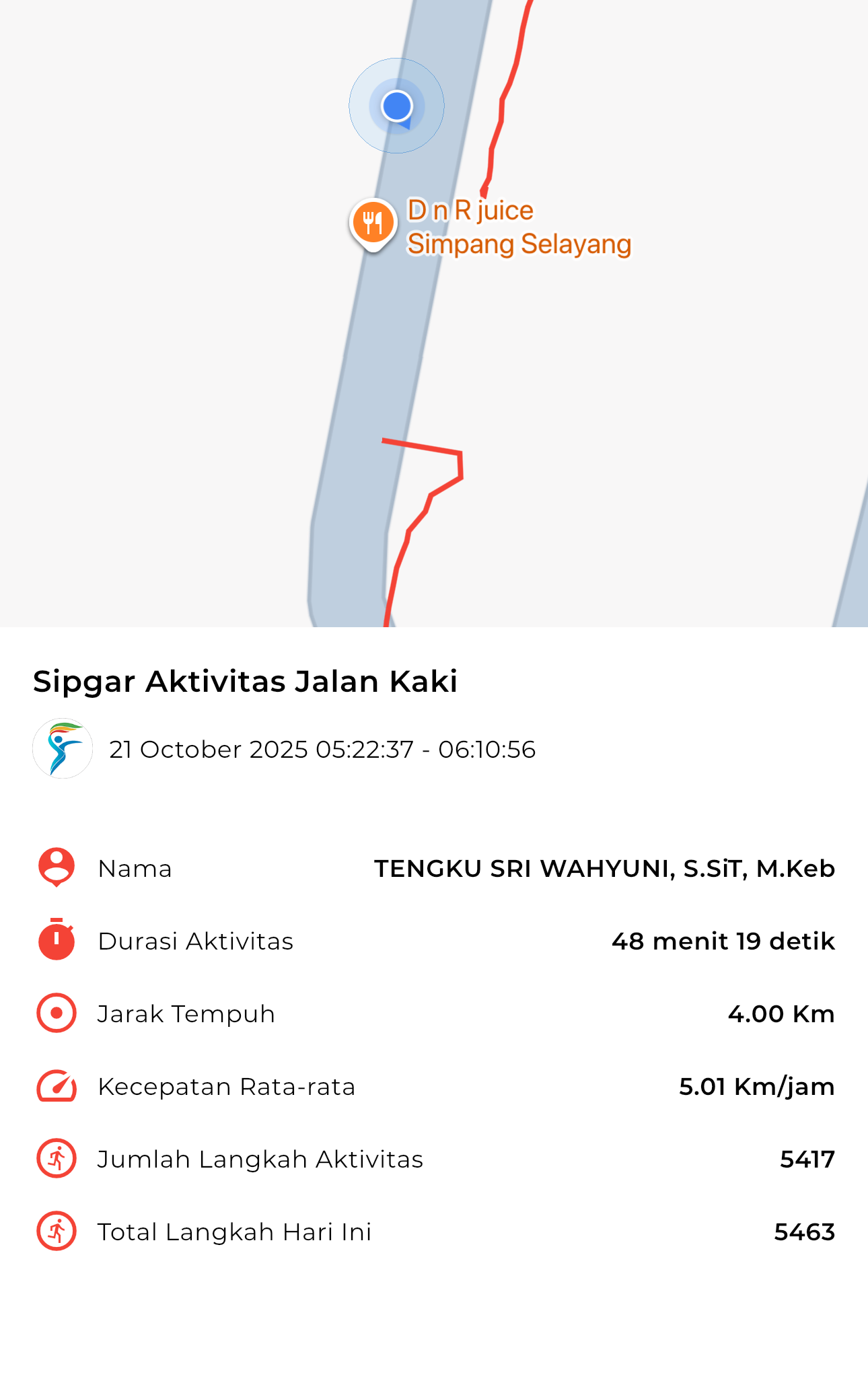
Task: Open the D n R juice restaurant marker
Action: point(373,223)
